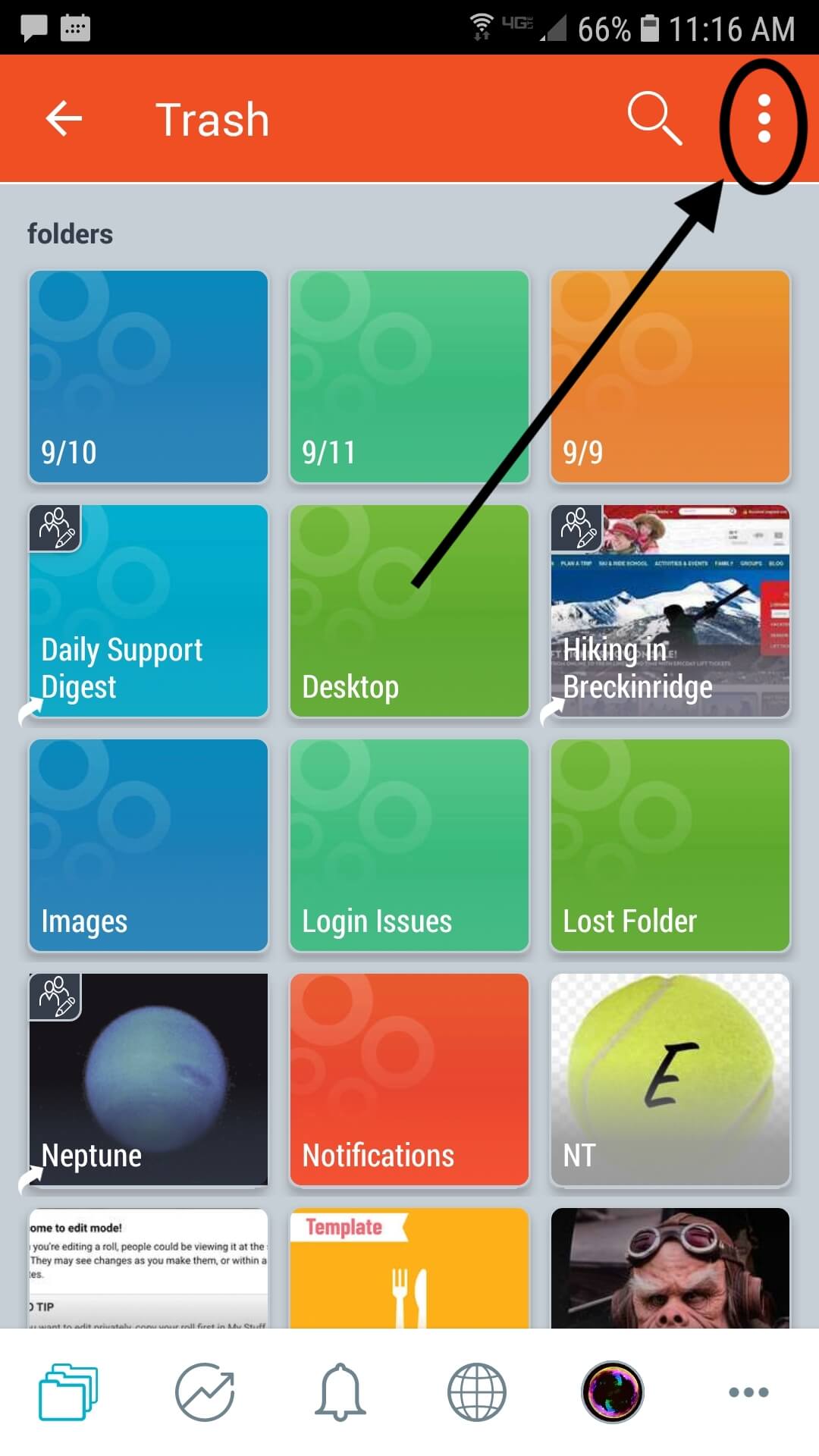The width and height of the screenshot is (819, 1456).
Task: Open the Neptune folder
Action: (x=149, y=1080)
